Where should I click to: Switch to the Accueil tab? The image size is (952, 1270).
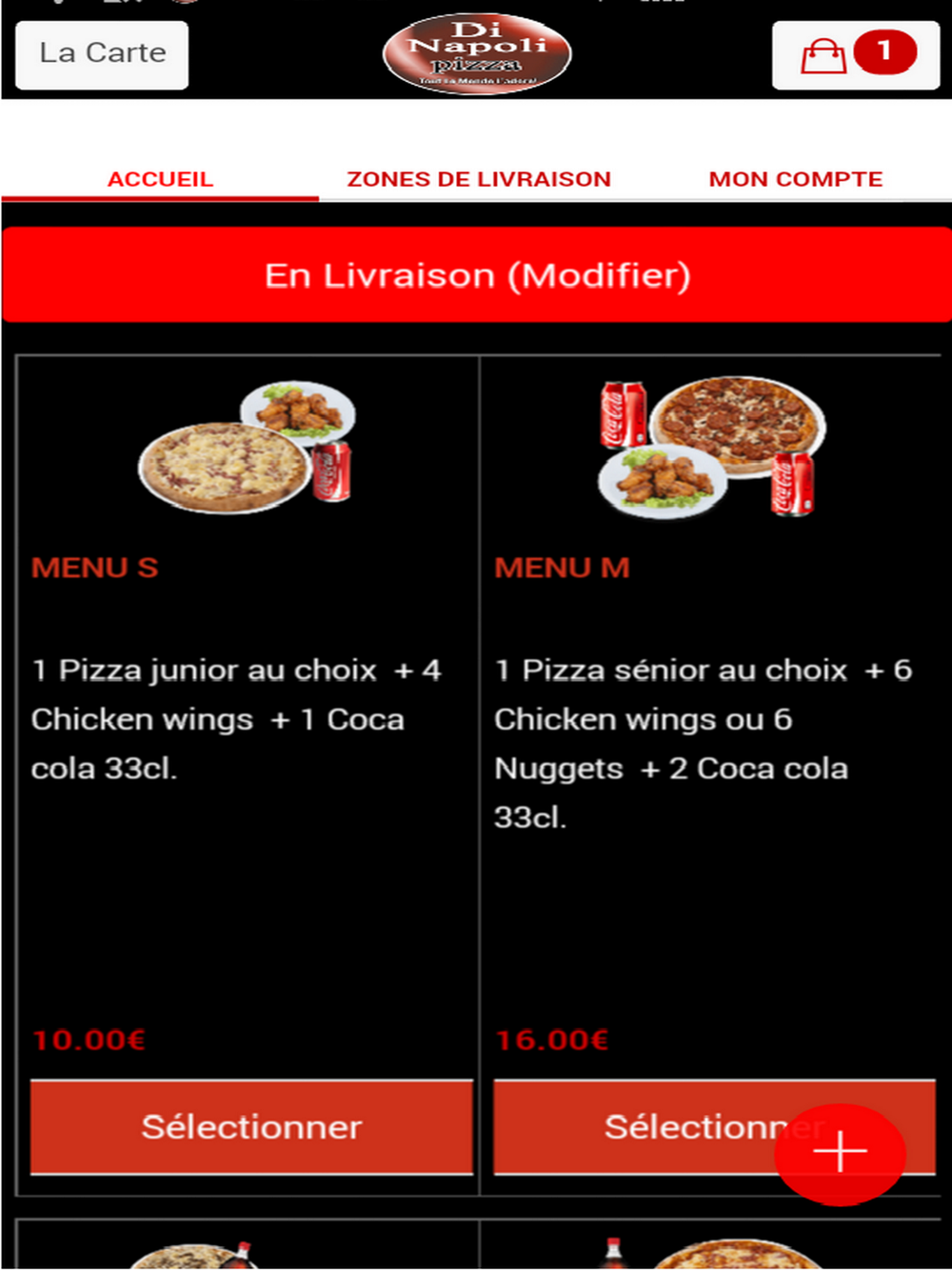pyautogui.click(x=160, y=179)
